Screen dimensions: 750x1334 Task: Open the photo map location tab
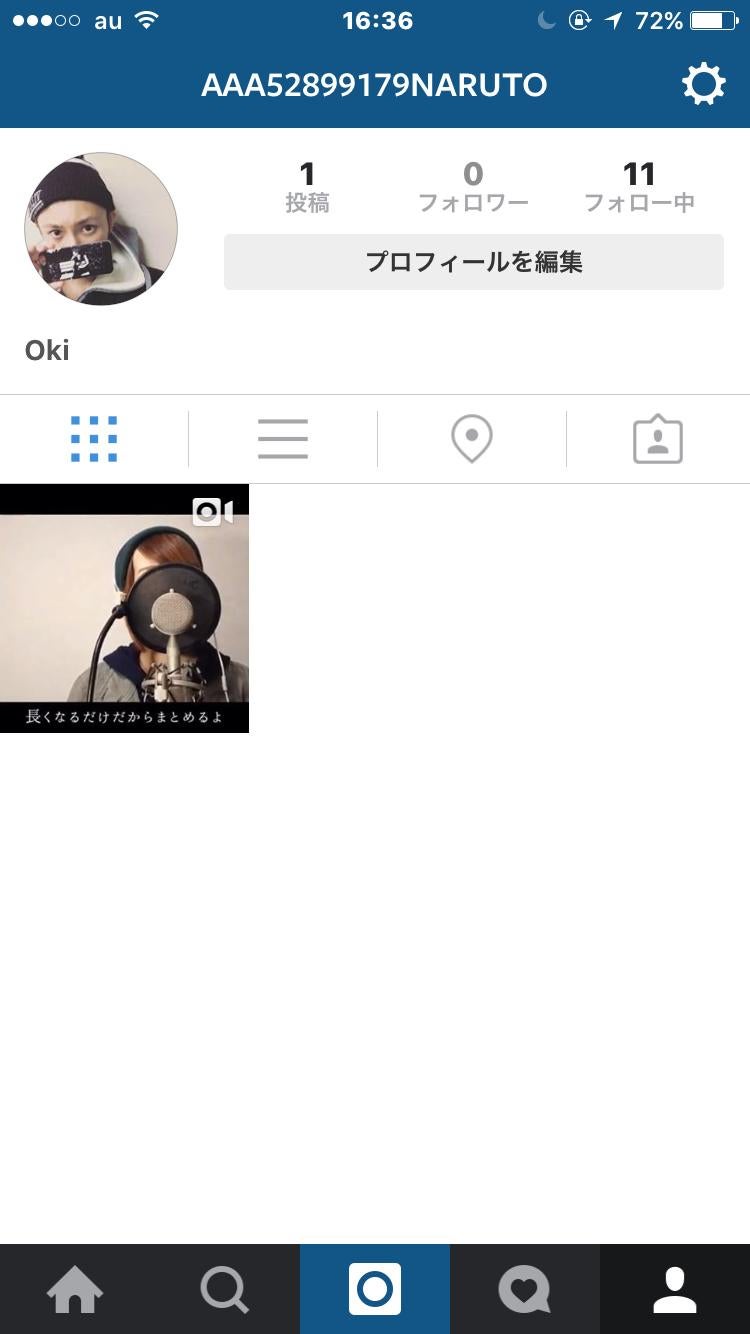pos(472,439)
